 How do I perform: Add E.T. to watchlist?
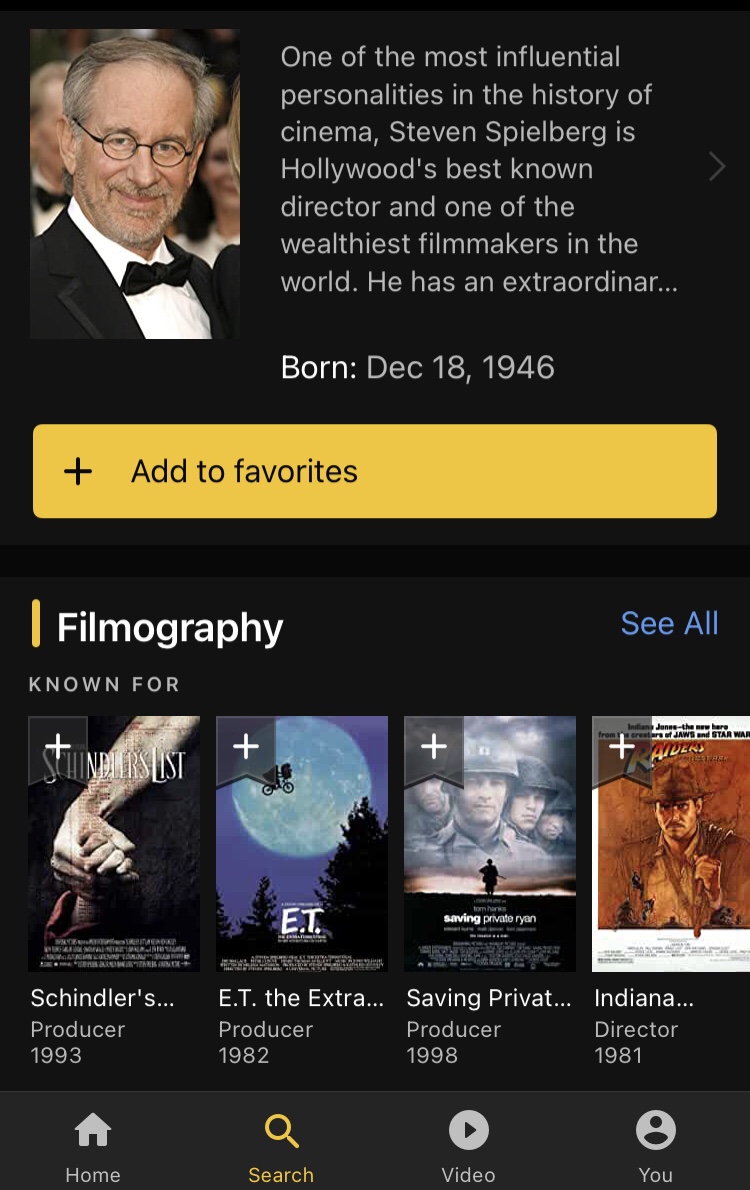(x=246, y=746)
